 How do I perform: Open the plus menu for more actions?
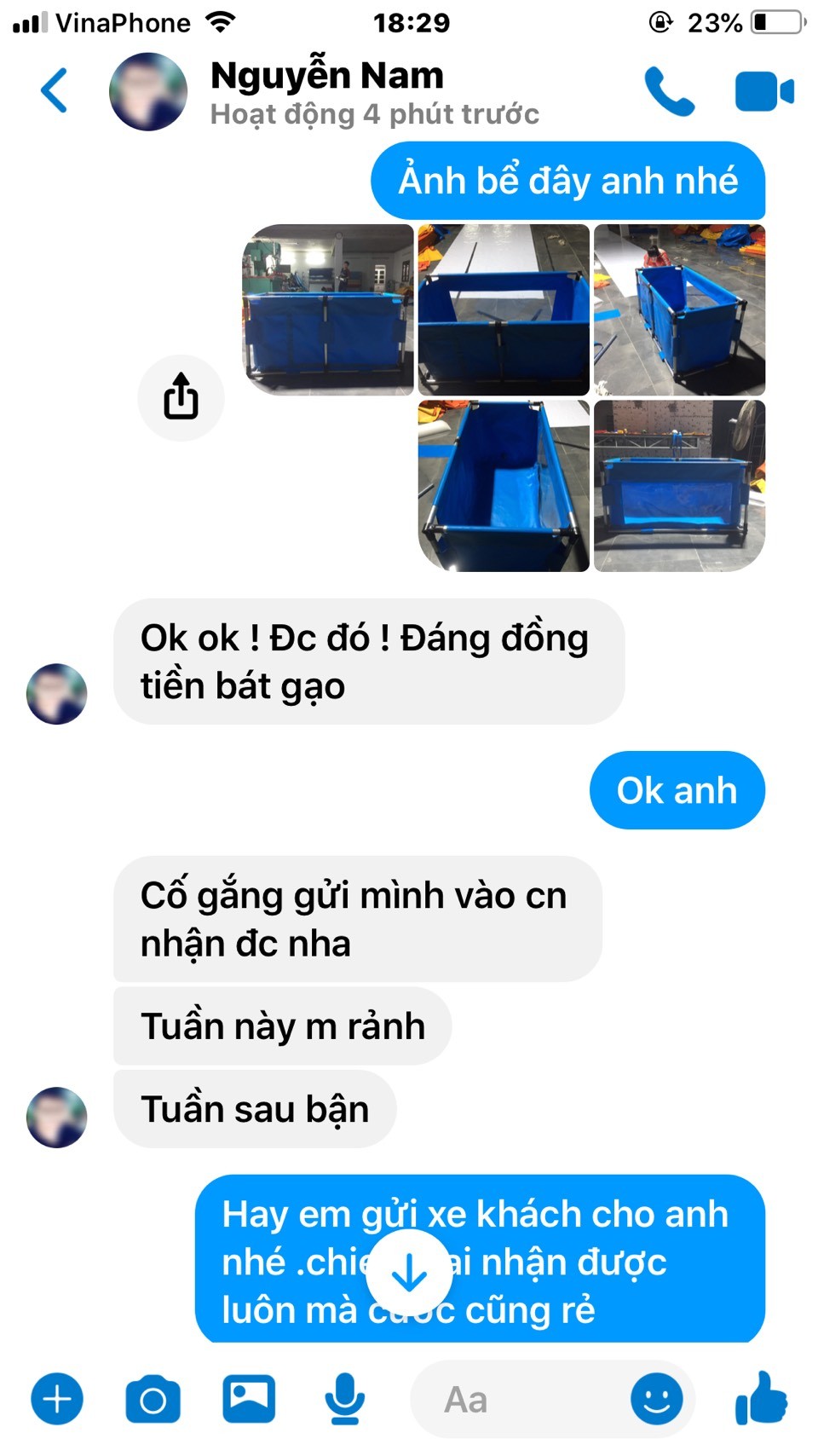[57, 1399]
